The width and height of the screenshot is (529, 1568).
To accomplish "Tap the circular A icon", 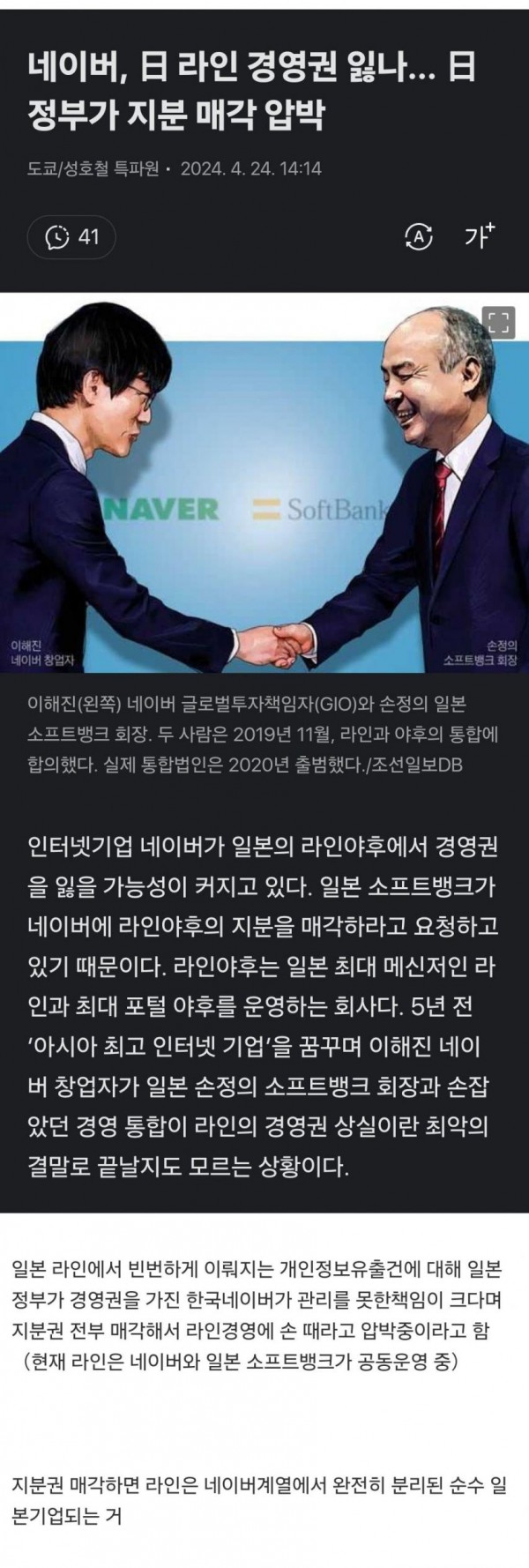I will point(418,236).
